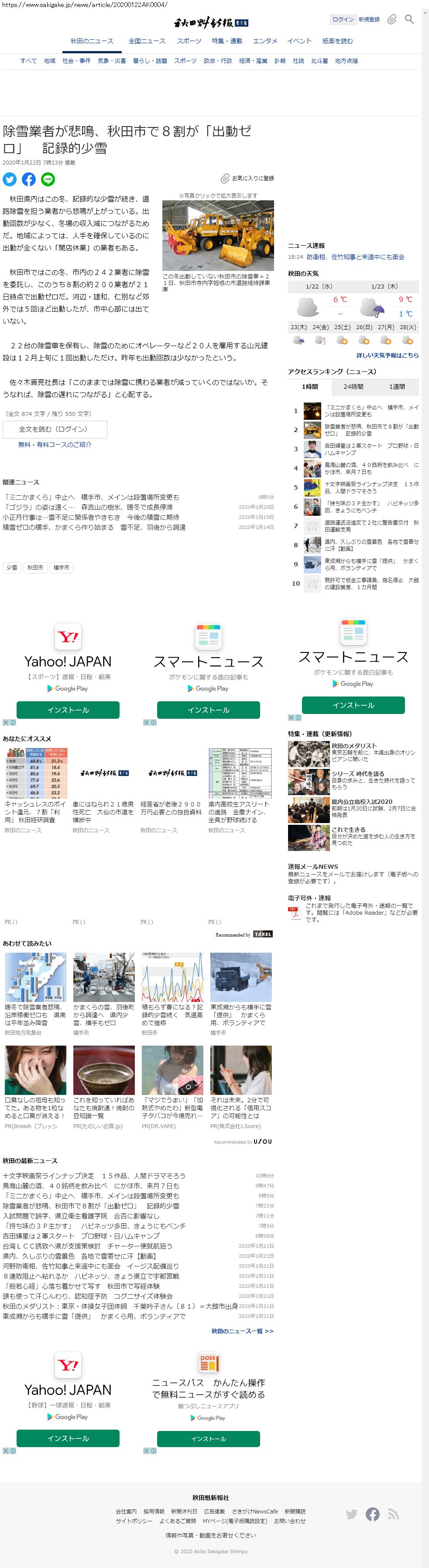Image resolution: width=429 pixels, height=1568 pixels.
Task: Switch to スポーツ main tab
Action: 189,41
